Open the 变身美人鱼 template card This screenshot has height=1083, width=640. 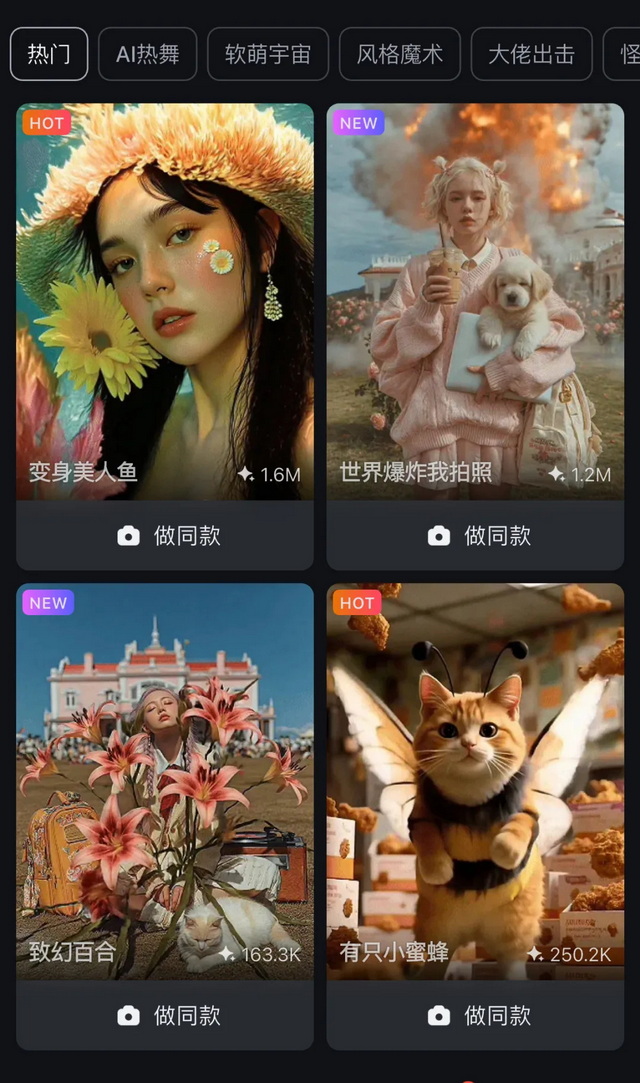point(165,300)
